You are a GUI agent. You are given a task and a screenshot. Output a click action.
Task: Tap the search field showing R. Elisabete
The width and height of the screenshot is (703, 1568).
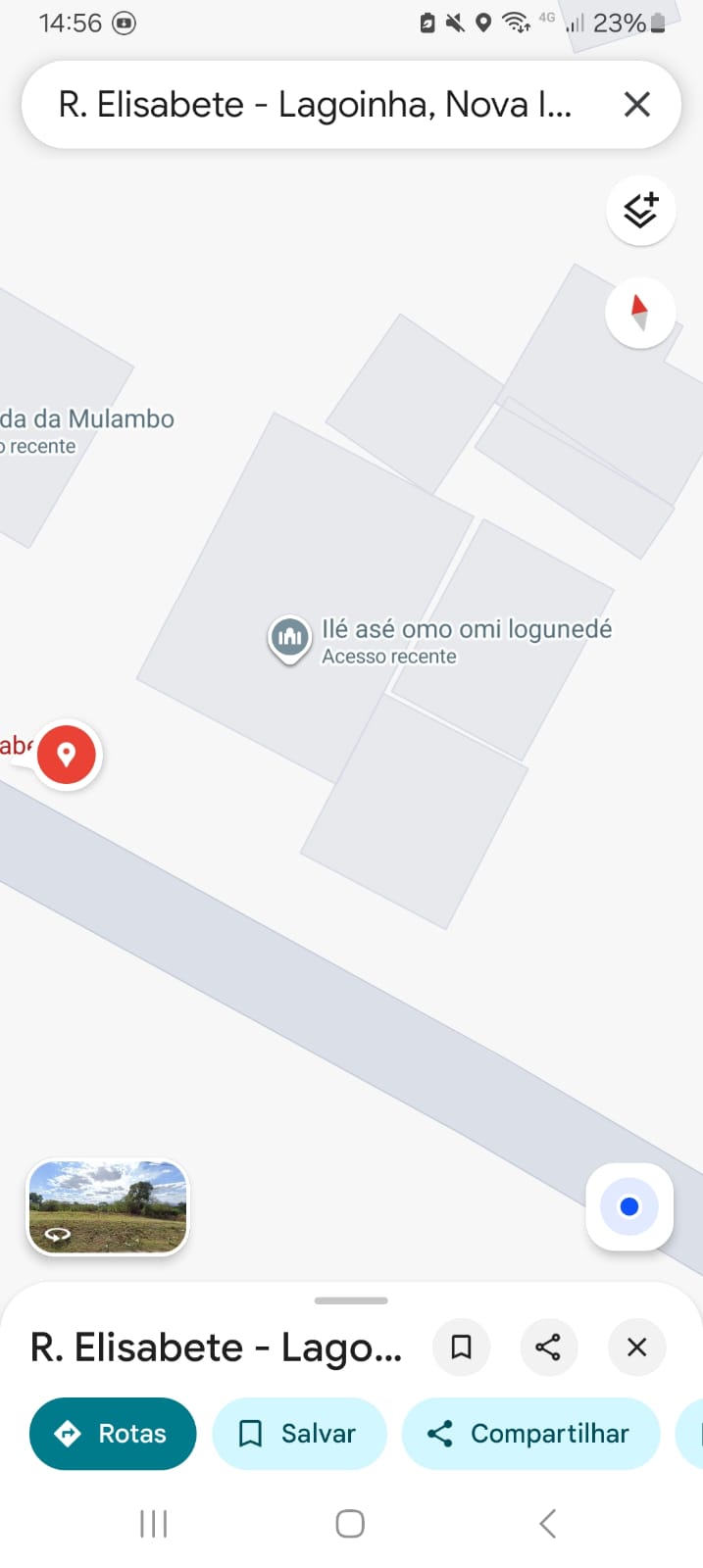[x=314, y=105]
